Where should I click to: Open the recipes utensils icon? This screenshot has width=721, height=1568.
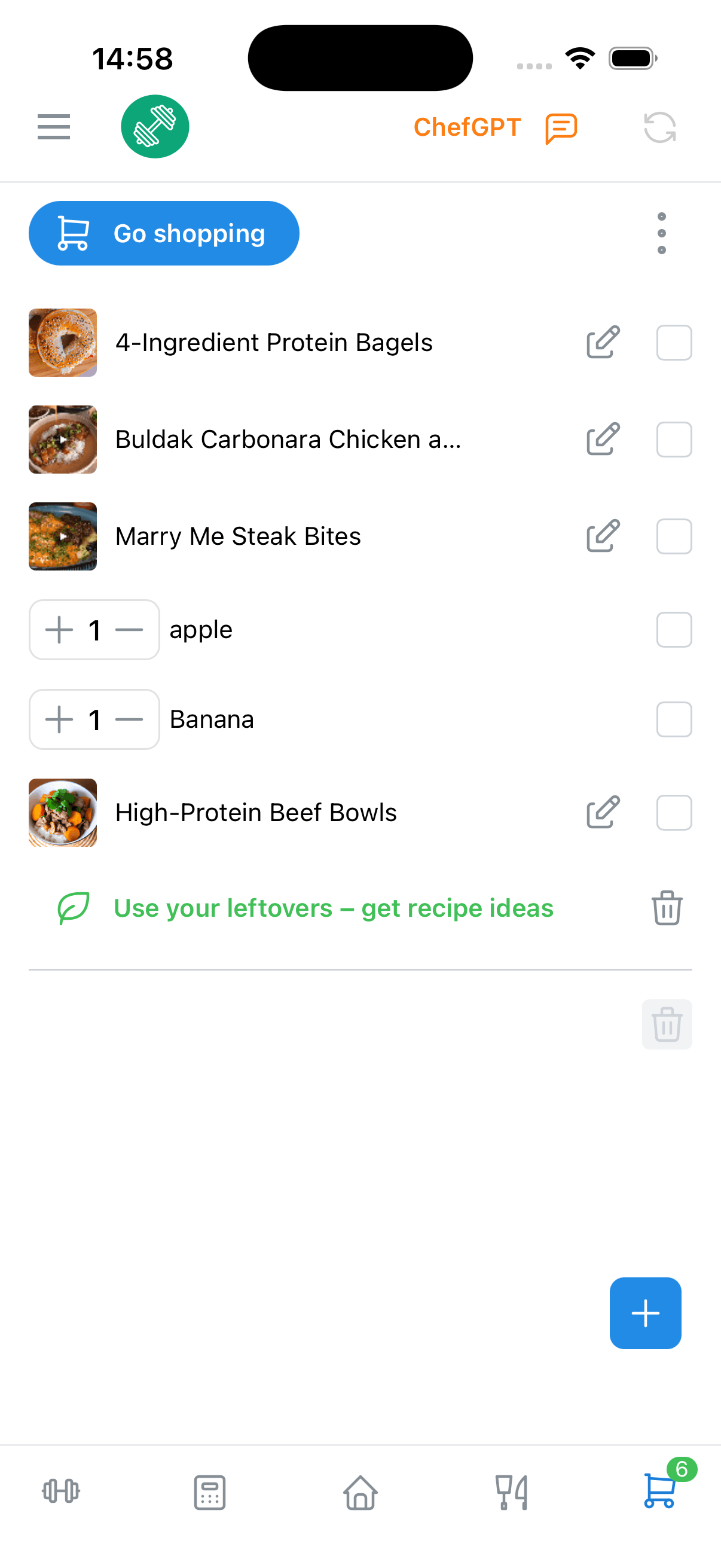511,1490
